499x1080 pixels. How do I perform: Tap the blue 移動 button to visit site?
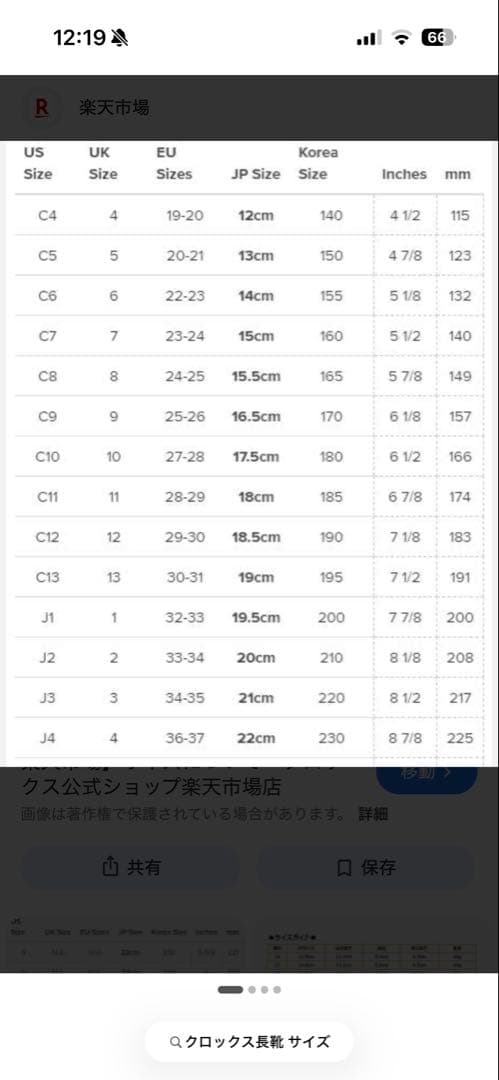pos(427,774)
